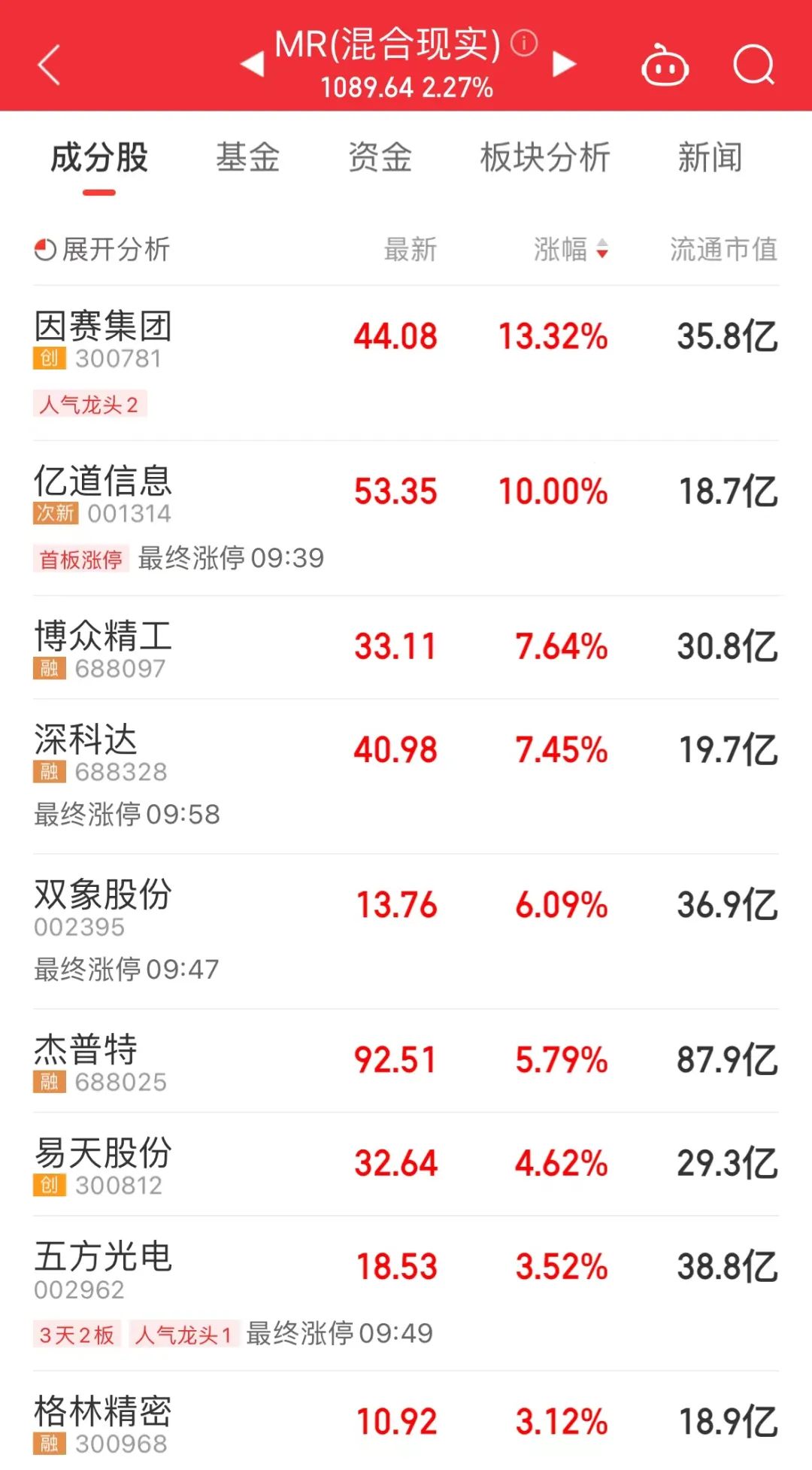View the 新闻 tab
The height and width of the screenshot is (1470, 812).
pos(710,158)
